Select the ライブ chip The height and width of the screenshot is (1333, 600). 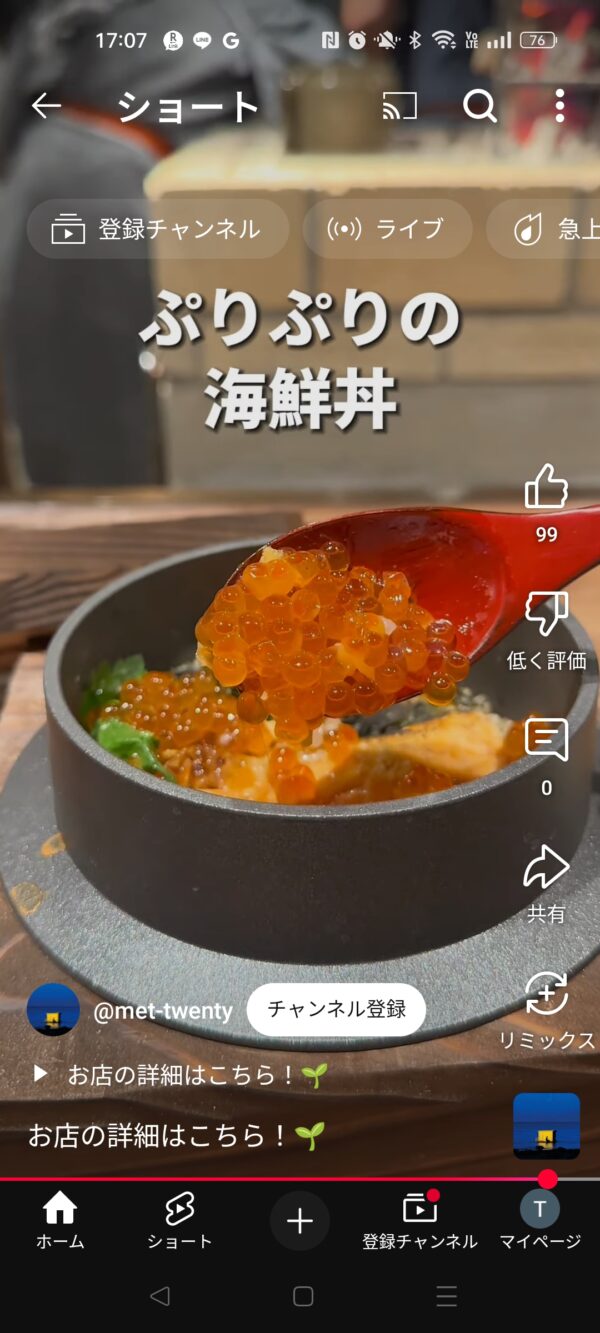[x=387, y=229]
